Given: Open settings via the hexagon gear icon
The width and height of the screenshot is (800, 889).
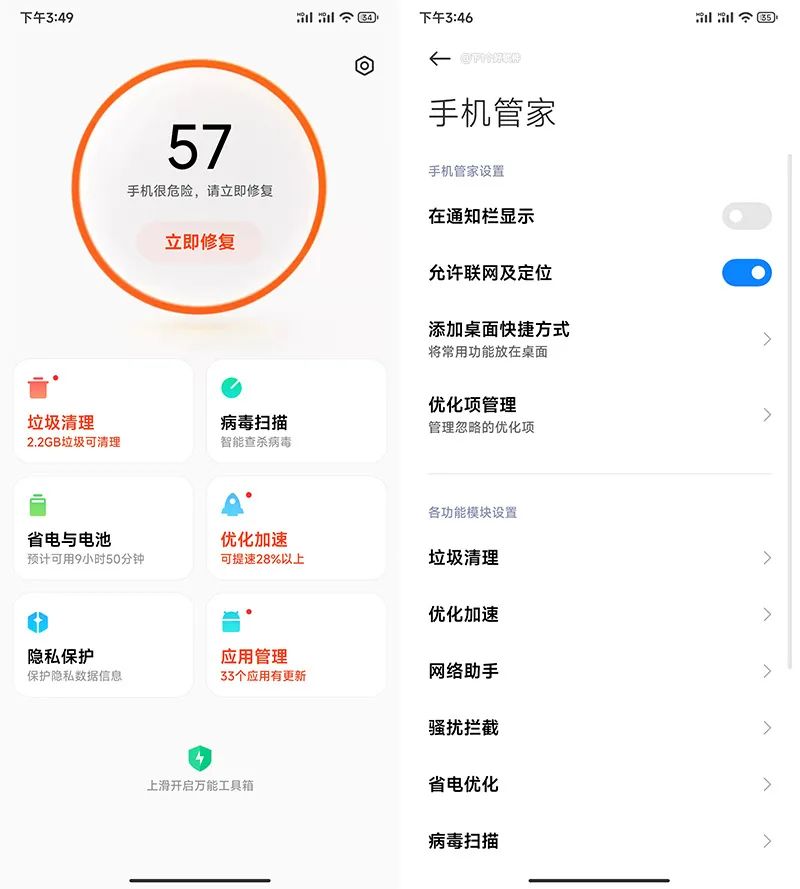Looking at the screenshot, I should click(x=364, y=66).
